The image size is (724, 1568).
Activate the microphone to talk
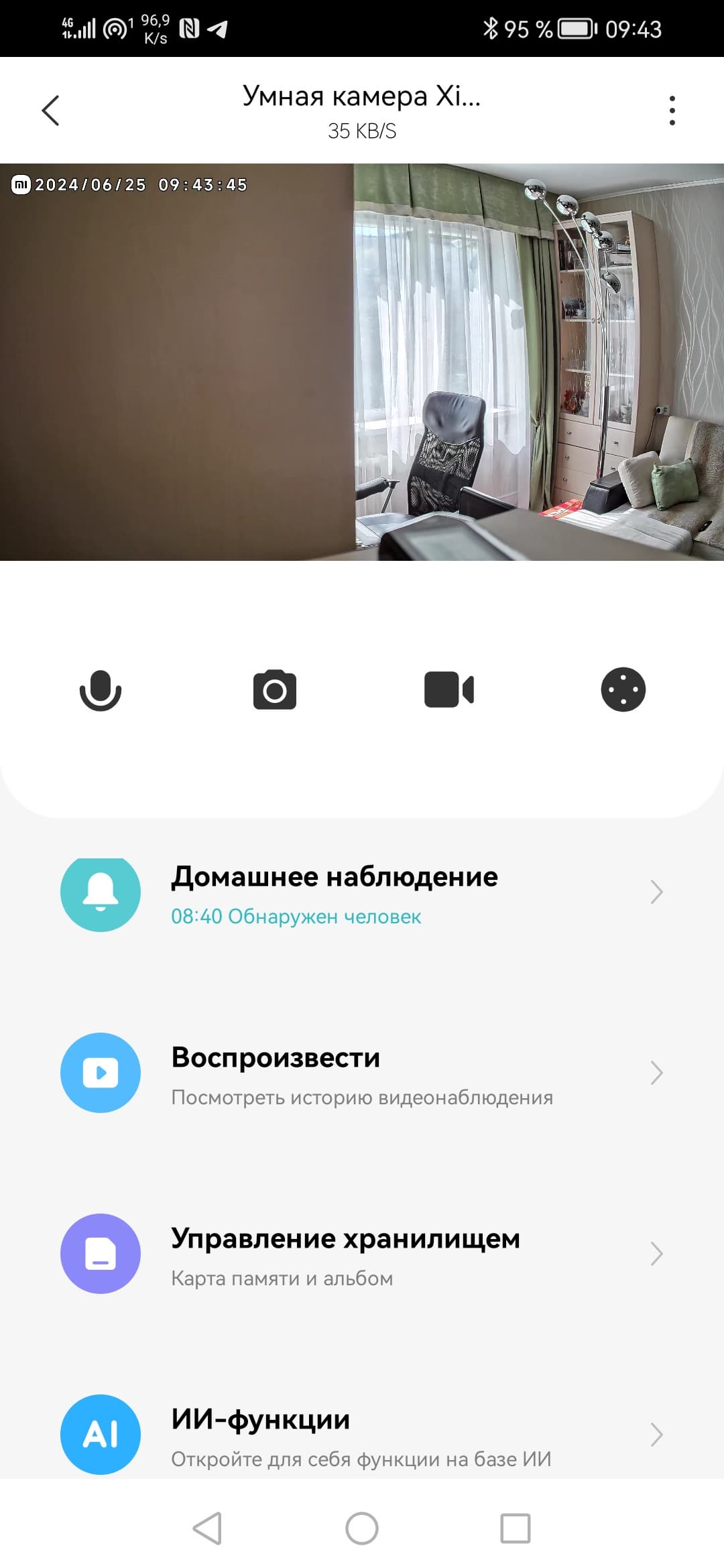[x=101, y=690]
